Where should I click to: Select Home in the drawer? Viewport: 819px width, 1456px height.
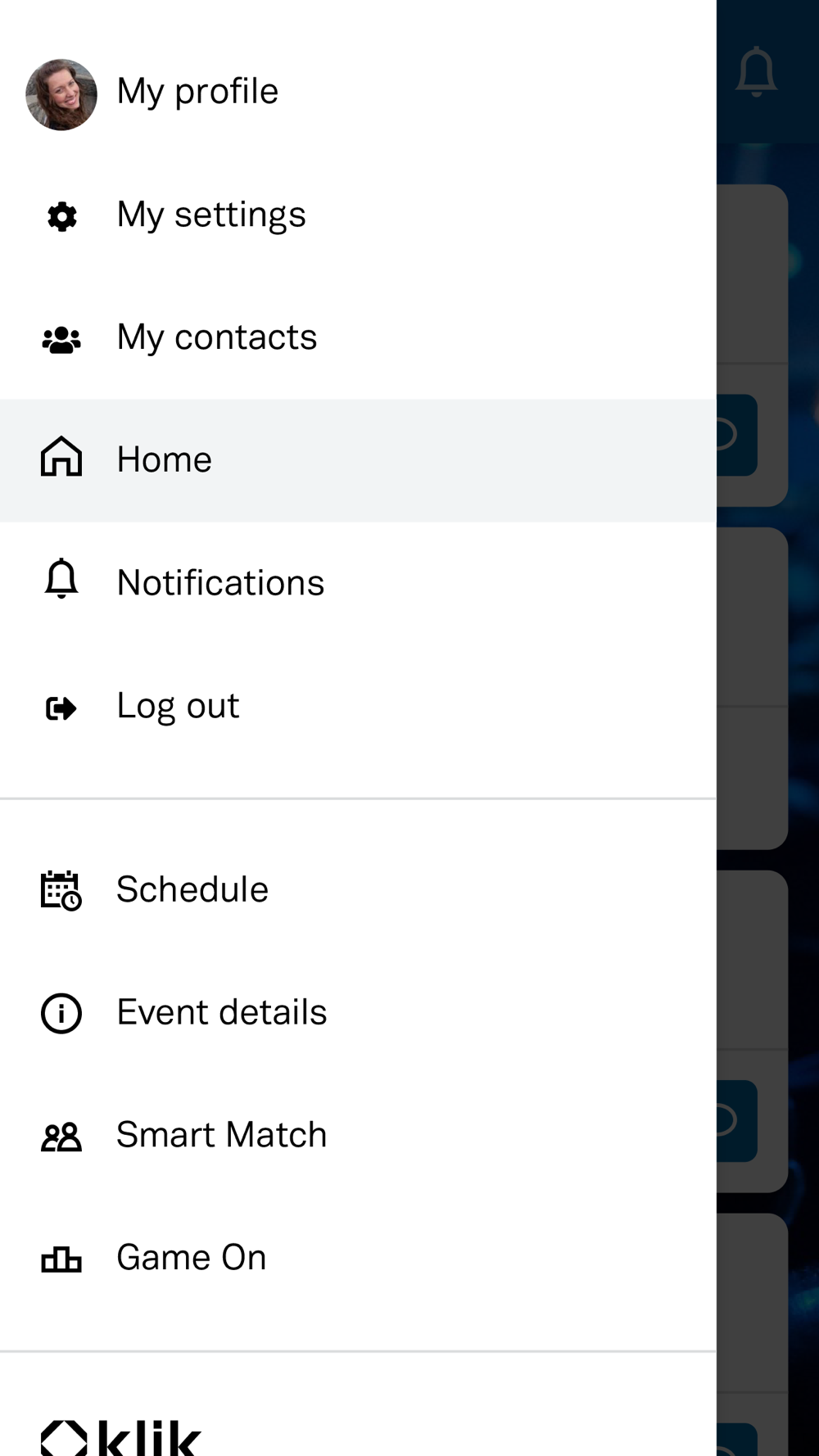tap(358, 460)
